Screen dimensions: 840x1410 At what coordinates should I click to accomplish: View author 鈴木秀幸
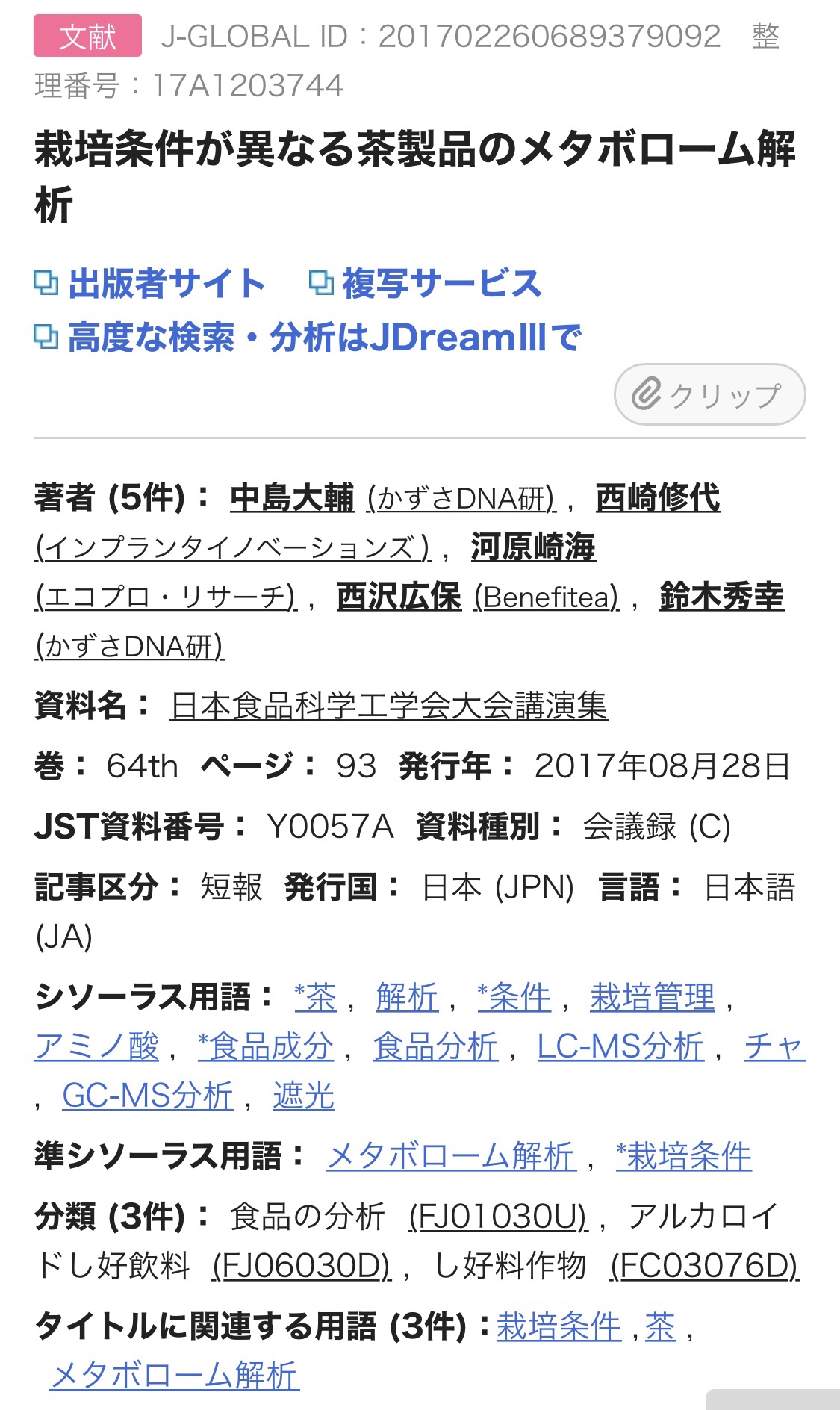(721, 597)
